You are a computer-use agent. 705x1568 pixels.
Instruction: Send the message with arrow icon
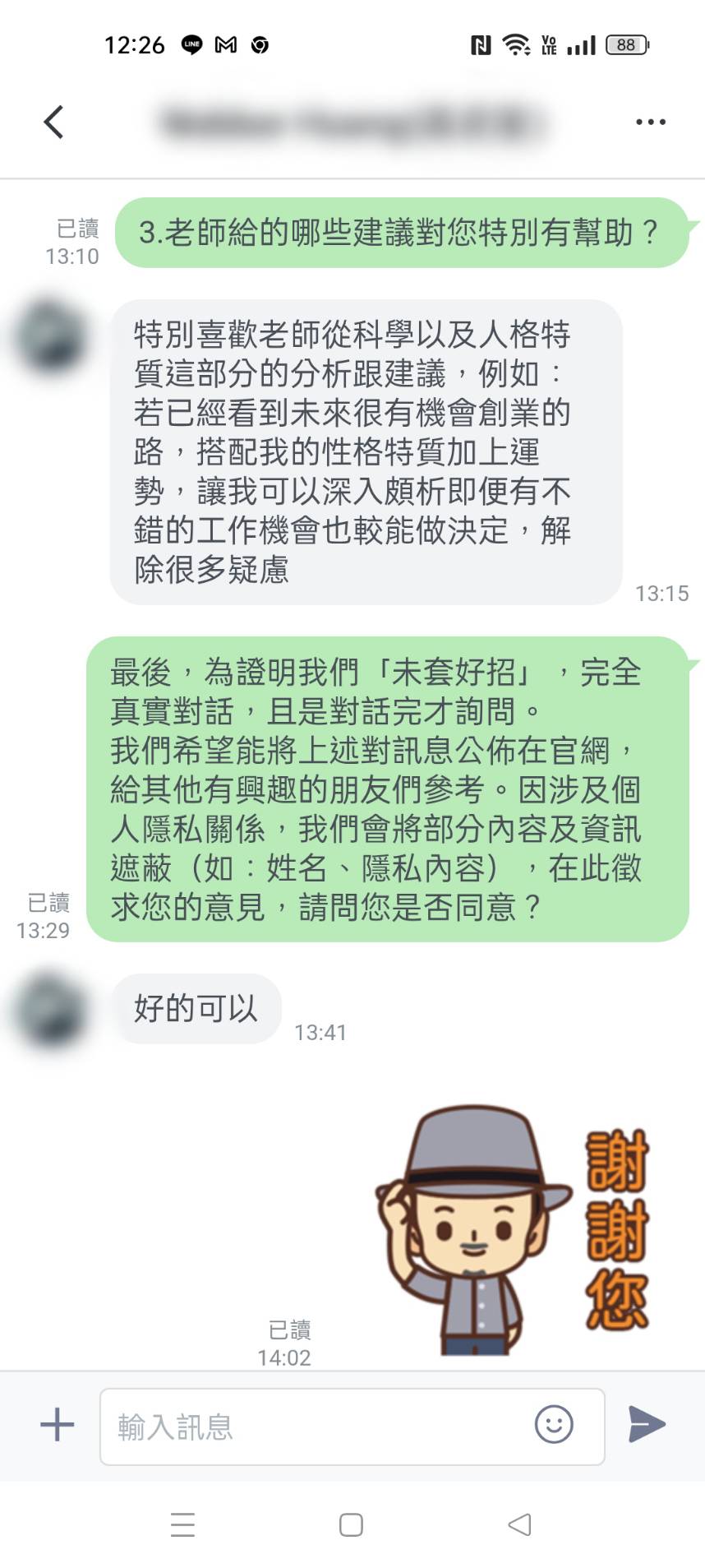point(647,1424)
